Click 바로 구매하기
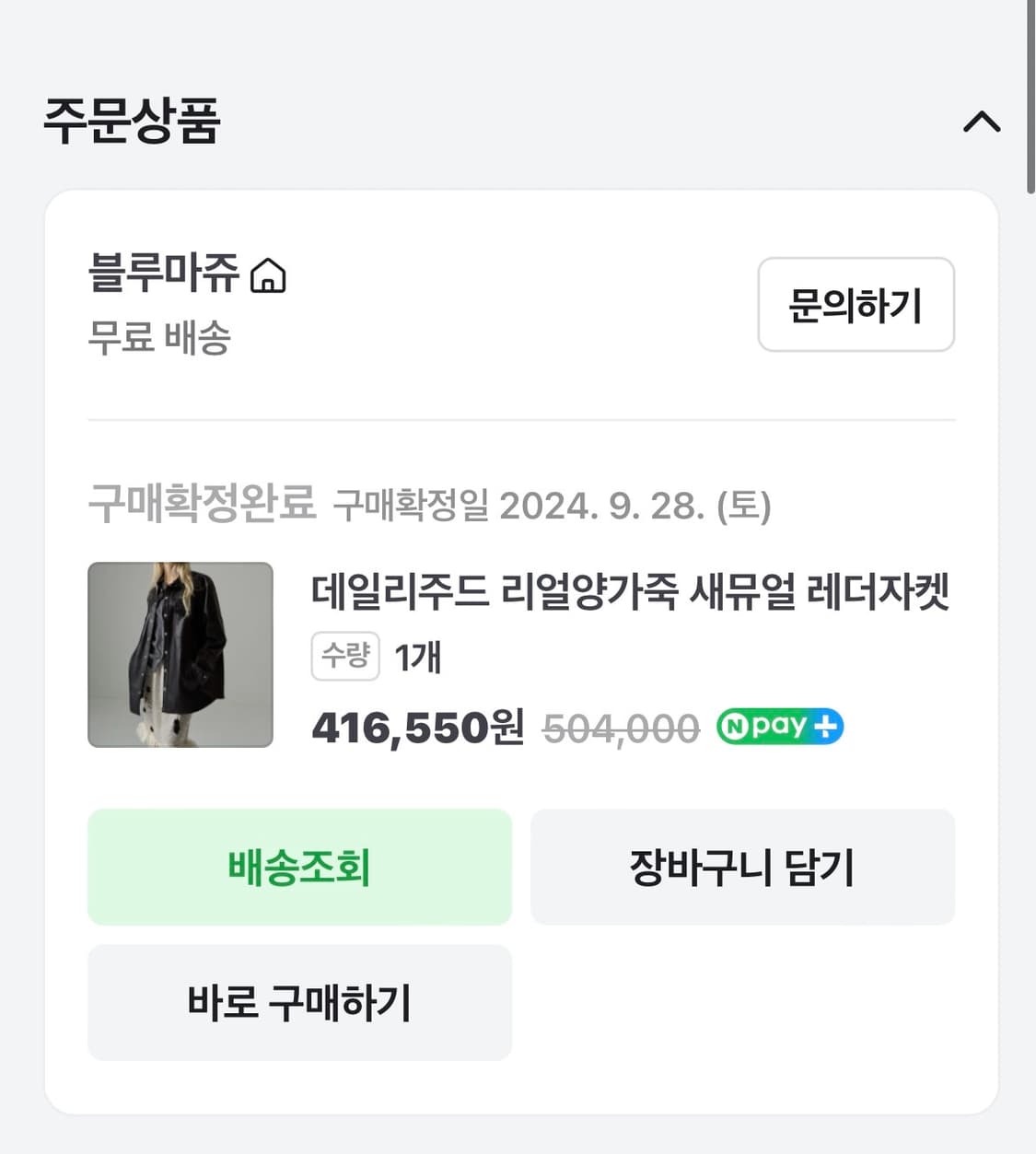The width and height of the screenshot is (1036, 1154). [298, 1002]
